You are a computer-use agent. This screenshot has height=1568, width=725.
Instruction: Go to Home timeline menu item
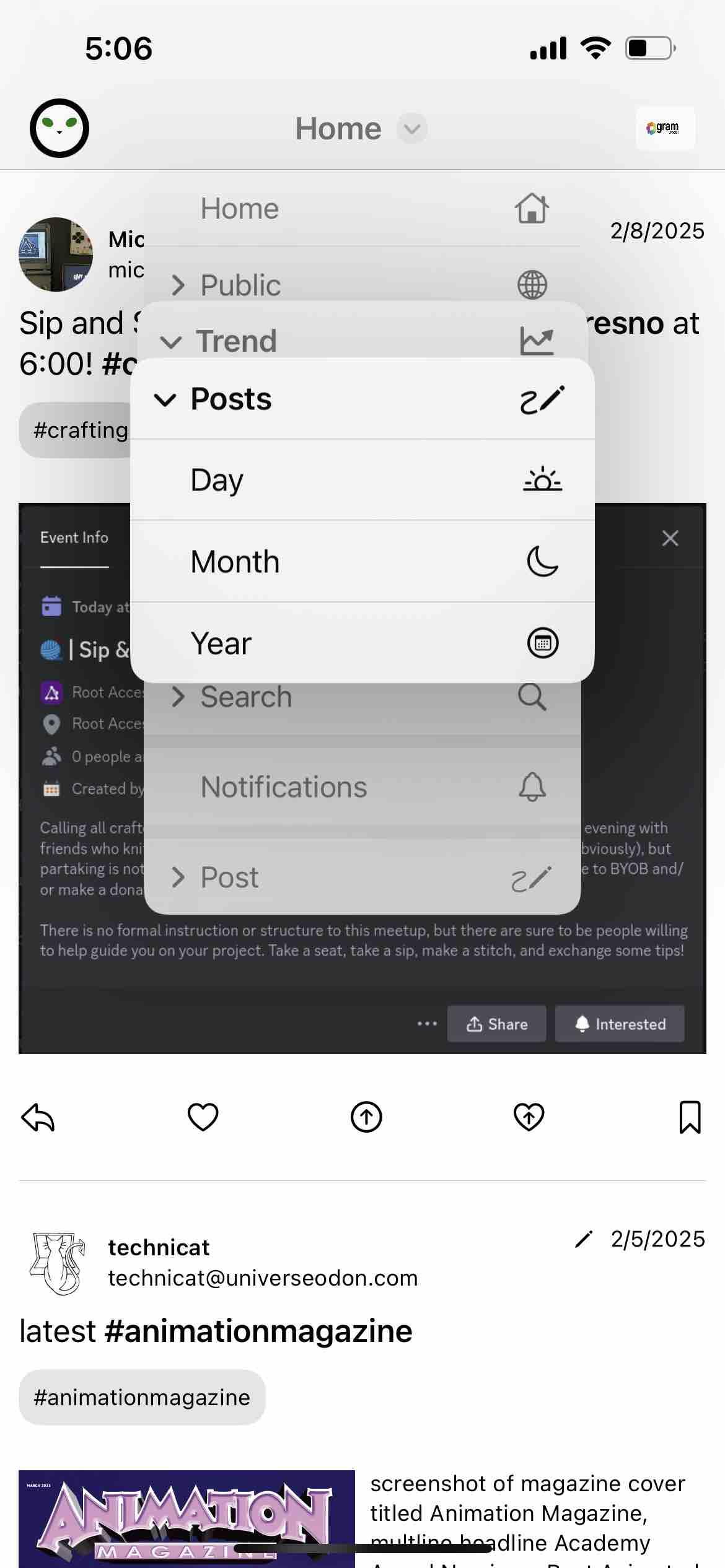[362, 209]
